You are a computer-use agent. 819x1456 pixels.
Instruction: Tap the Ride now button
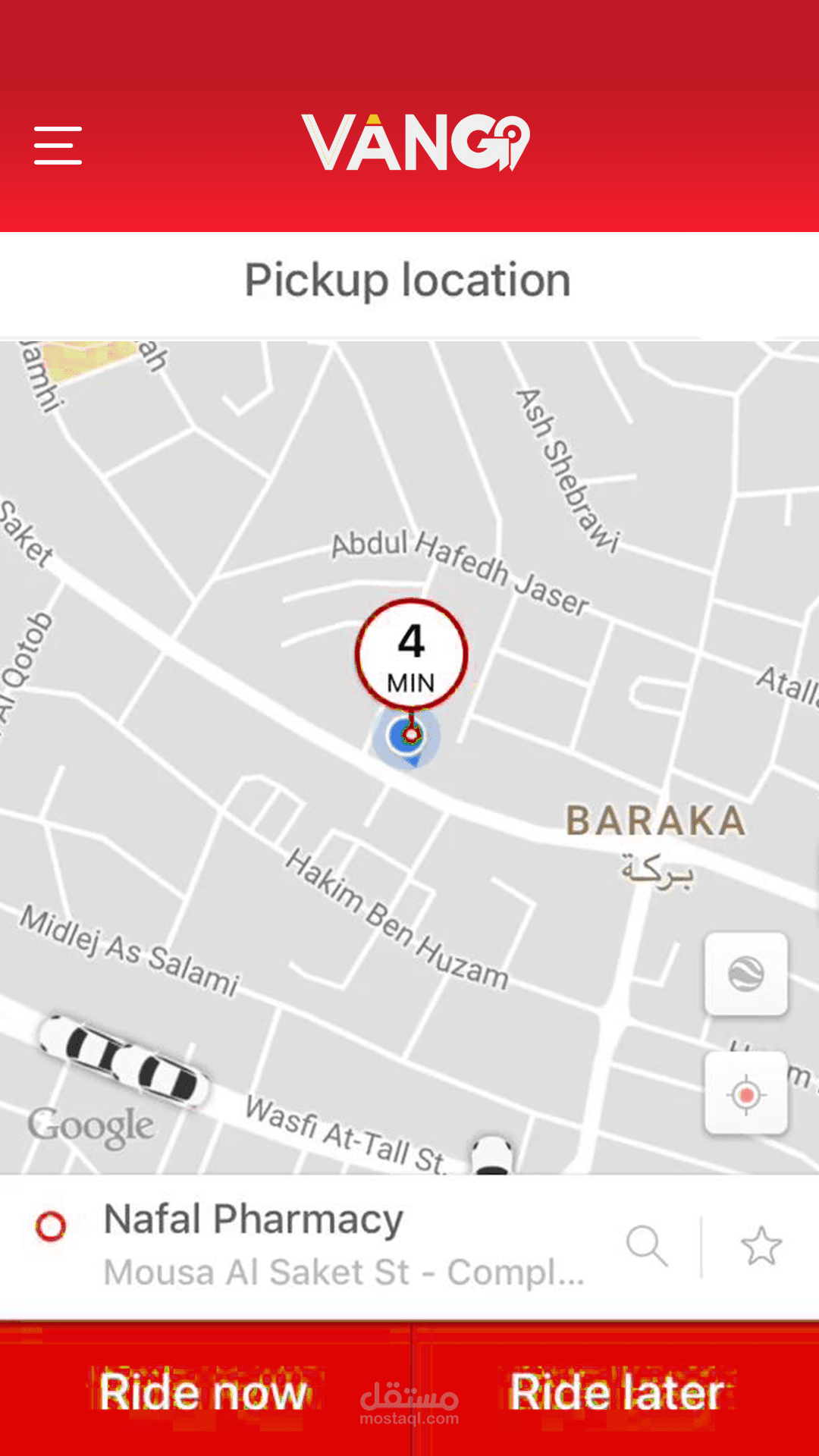point(205,1391)
